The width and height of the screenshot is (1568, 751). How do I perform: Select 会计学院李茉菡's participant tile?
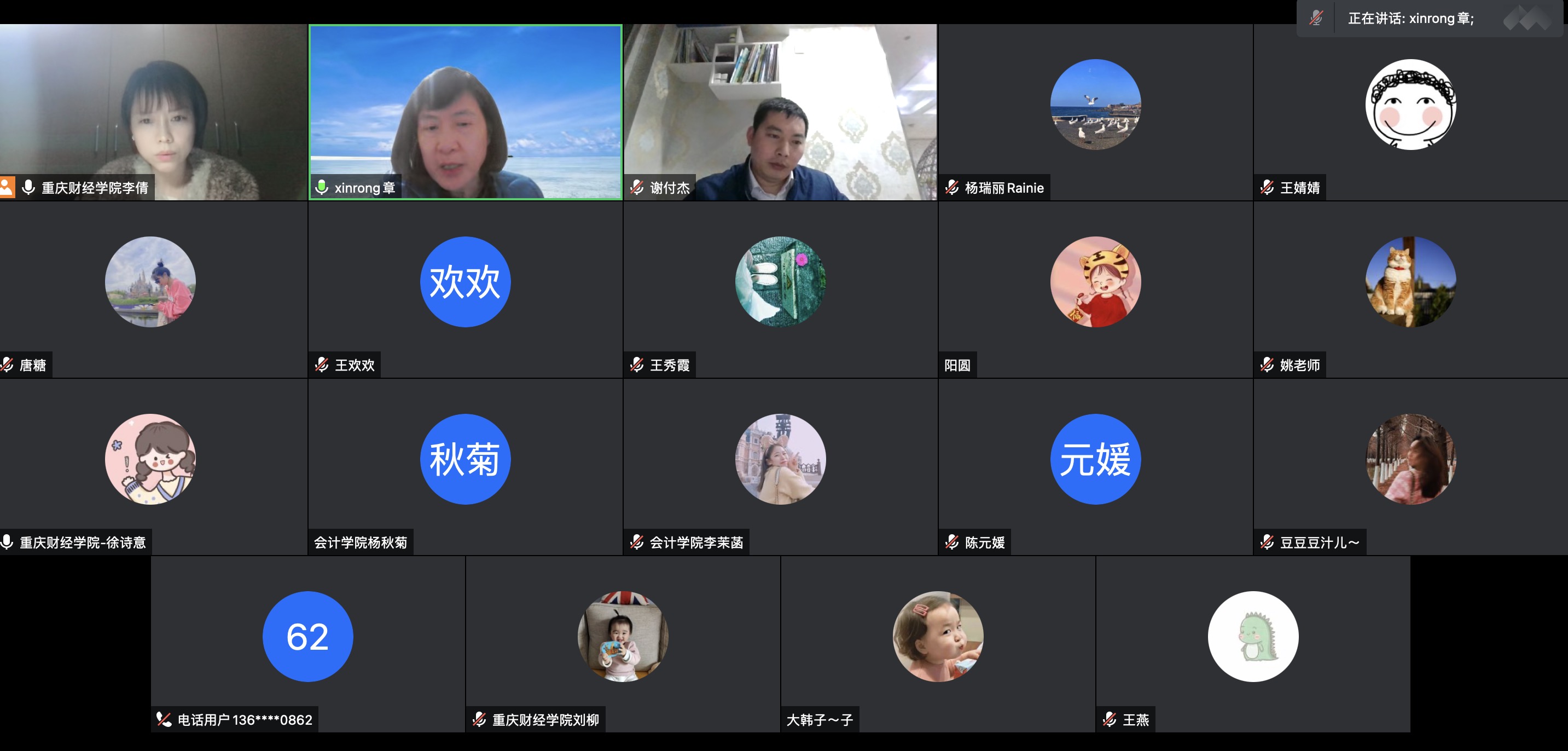pos(780,466)
